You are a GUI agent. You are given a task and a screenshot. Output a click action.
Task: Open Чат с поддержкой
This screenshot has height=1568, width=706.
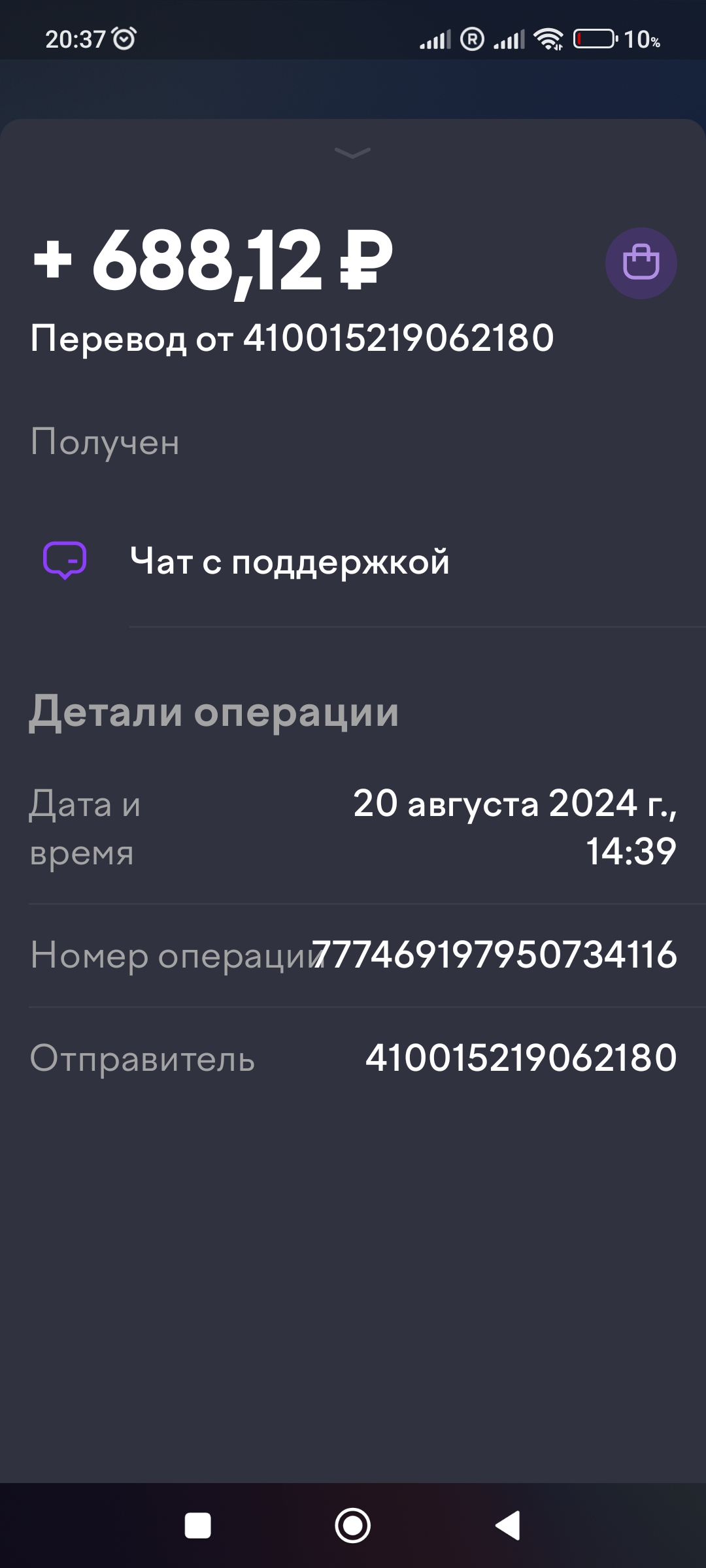pos(353,561)
